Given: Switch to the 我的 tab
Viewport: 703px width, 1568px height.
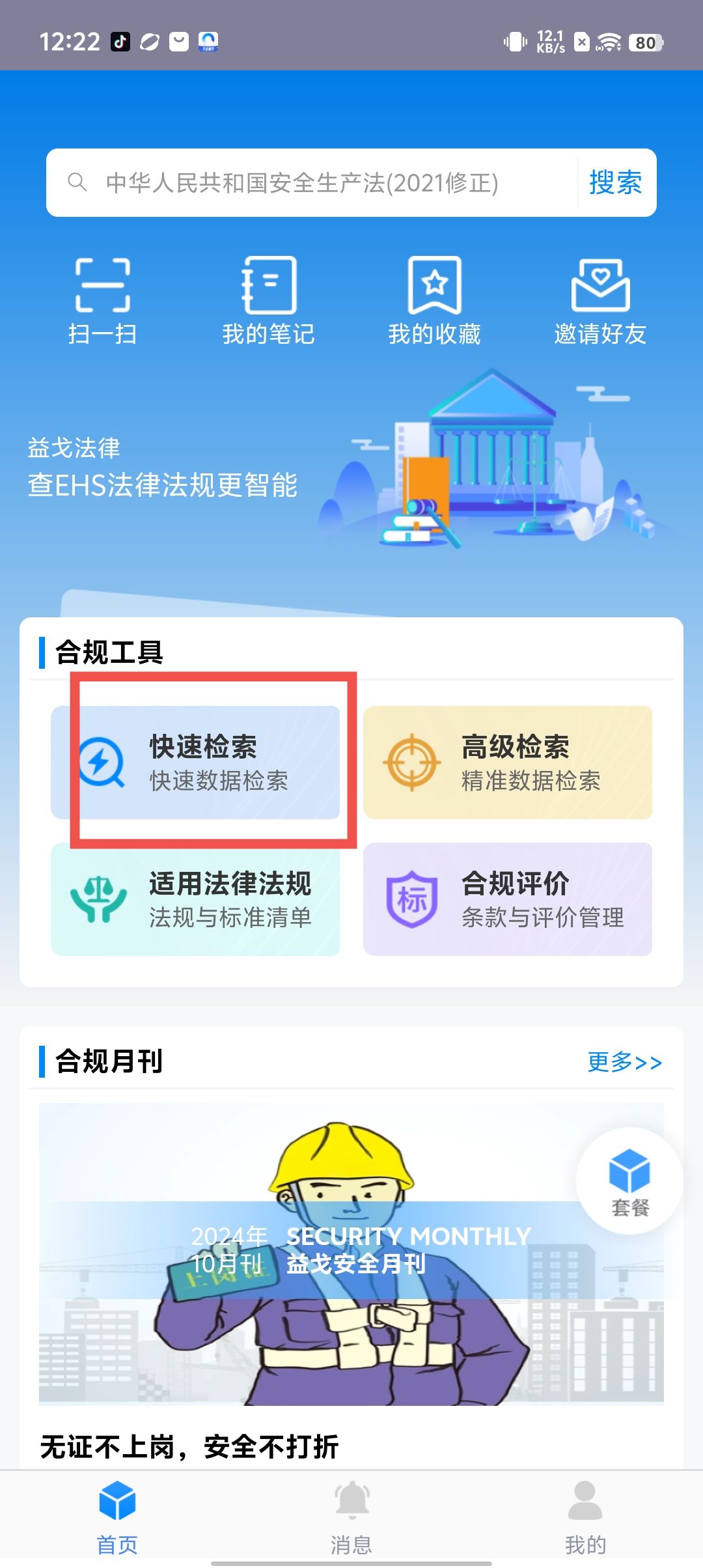Looking at the screenshot, I should pyautogui.click(x=585, y=1518).
